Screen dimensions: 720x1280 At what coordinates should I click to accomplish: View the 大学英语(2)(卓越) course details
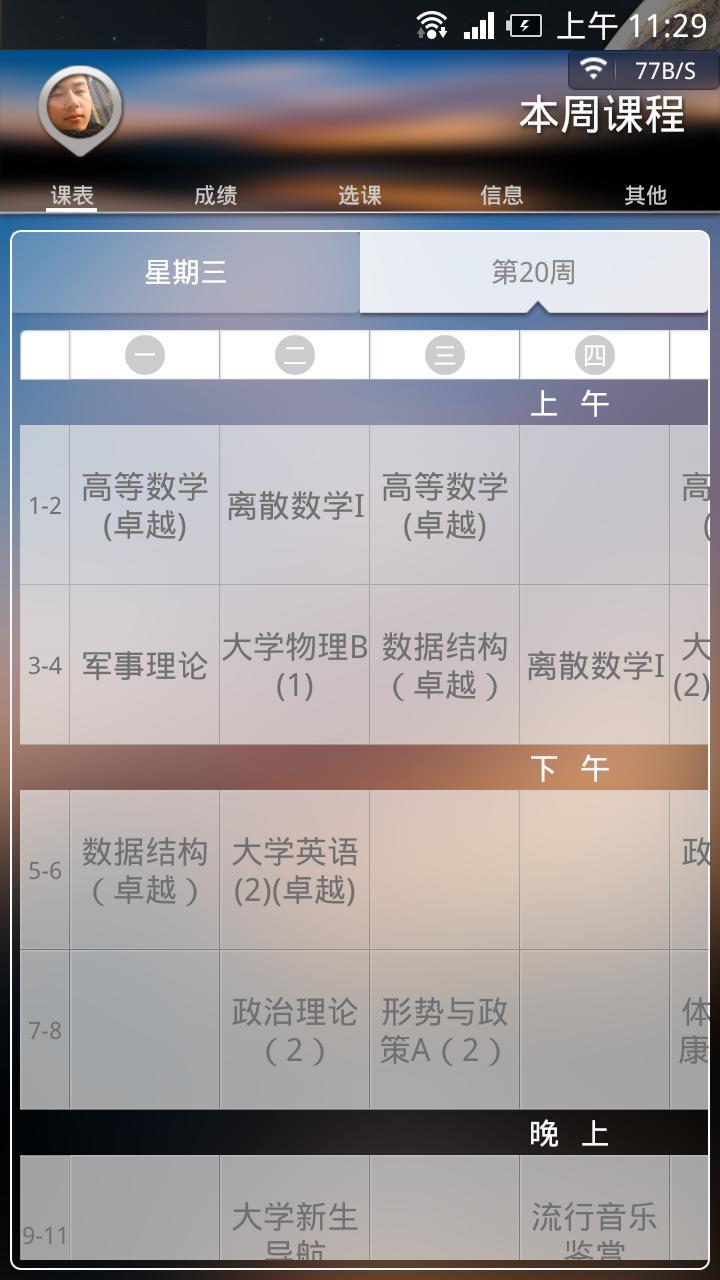(x=295, y=870)
